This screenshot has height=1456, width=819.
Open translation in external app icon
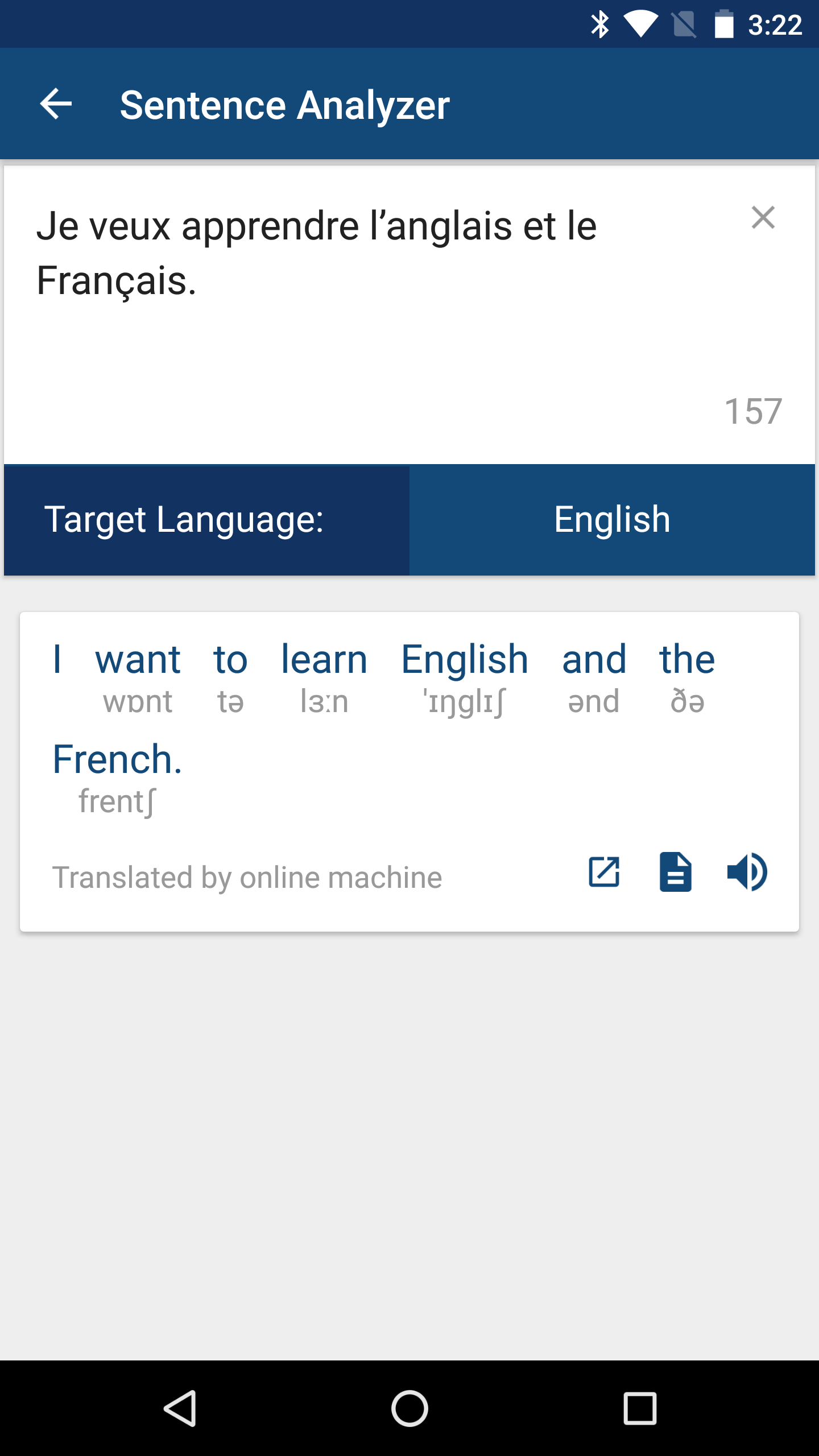pos(604,872)
